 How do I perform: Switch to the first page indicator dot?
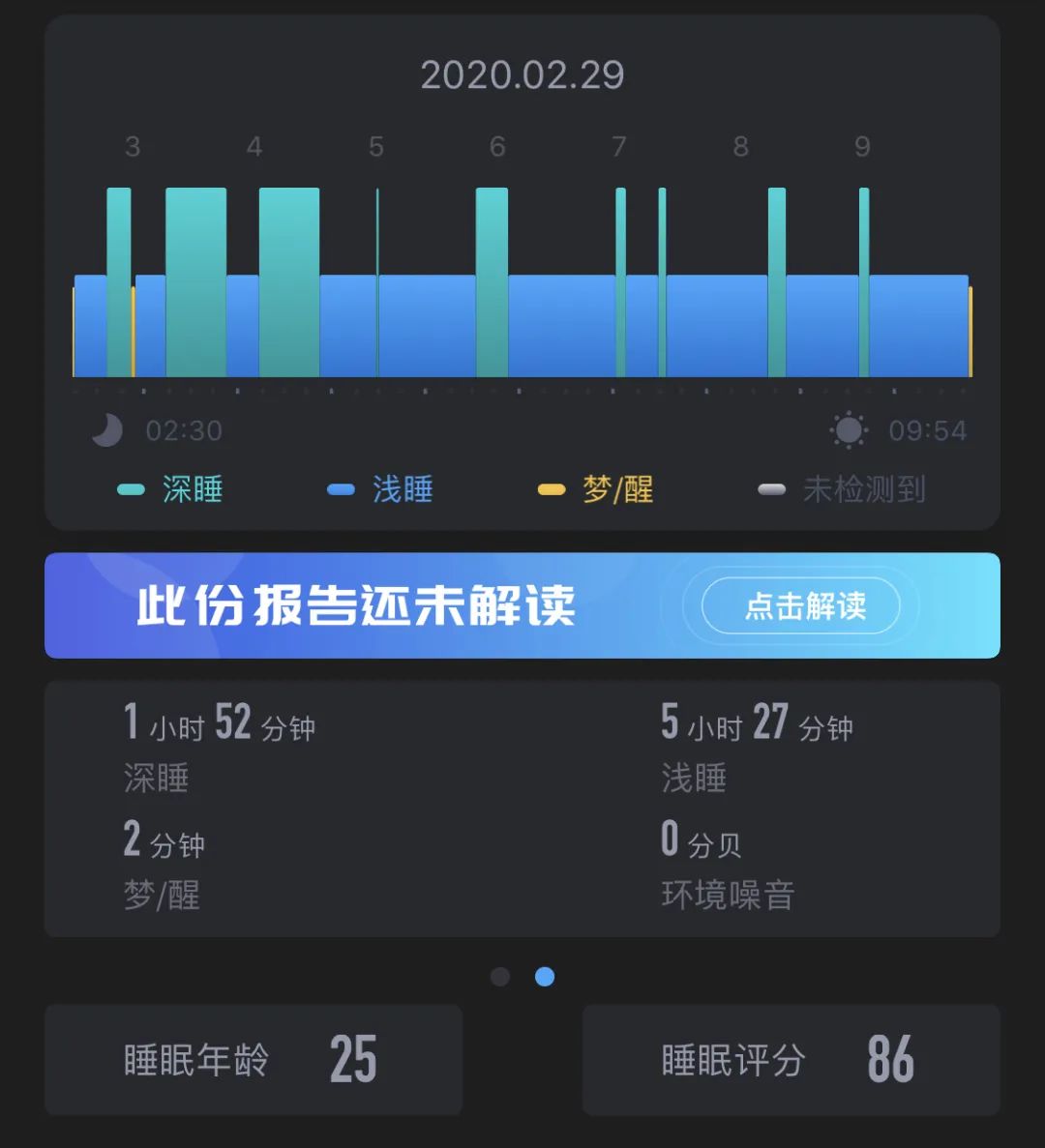[500, 977]
